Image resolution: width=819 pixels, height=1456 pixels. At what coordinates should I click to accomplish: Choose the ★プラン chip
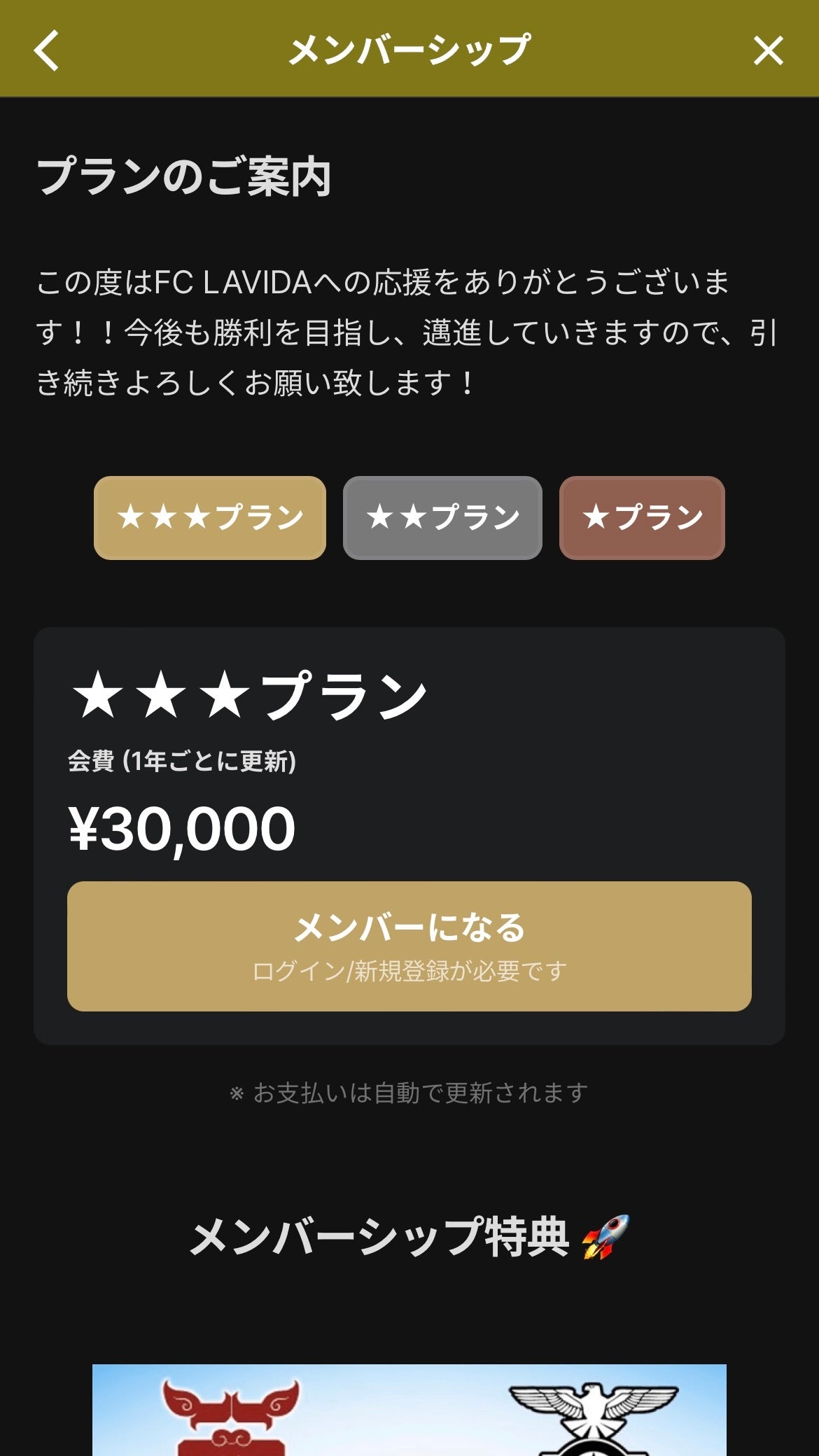[x=642, y=518]
